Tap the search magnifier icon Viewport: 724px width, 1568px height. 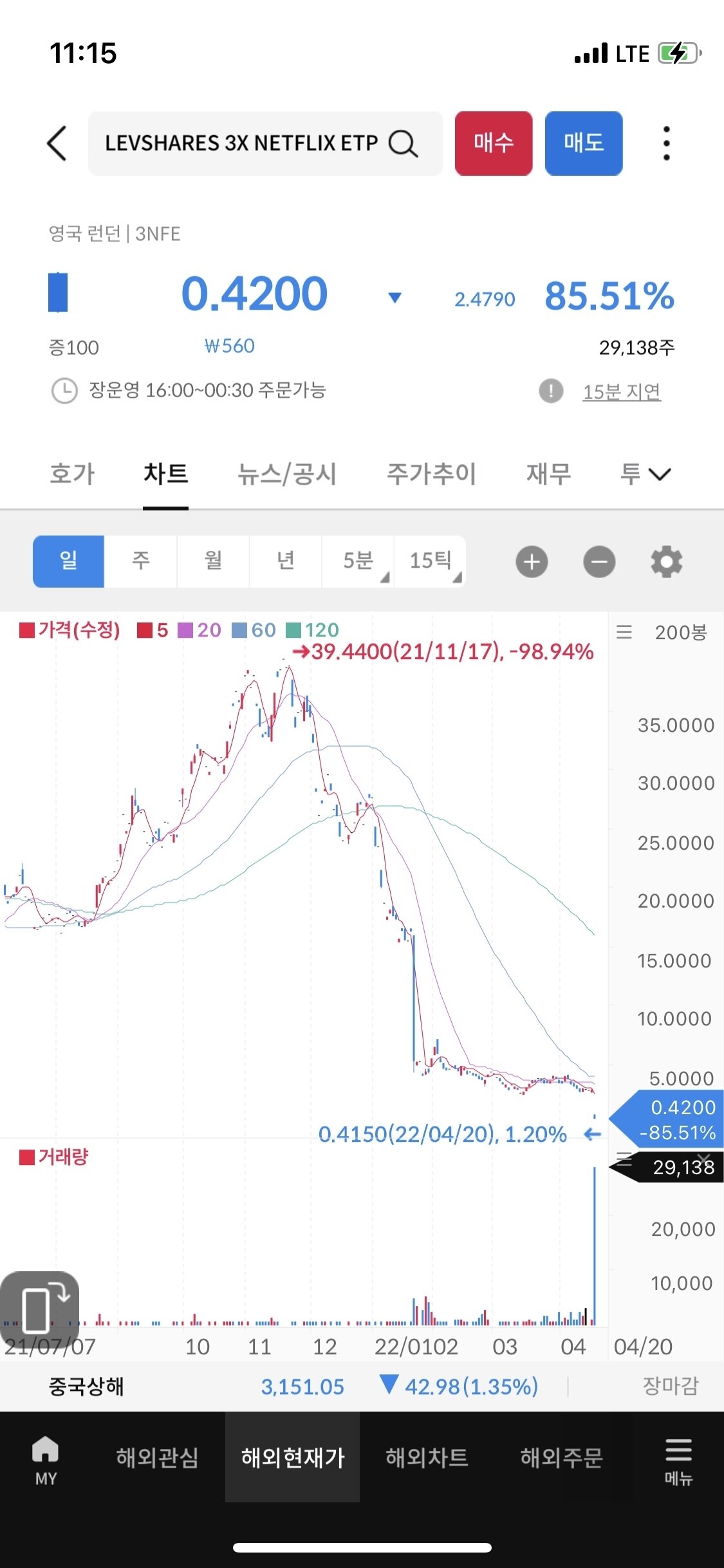click(x=404, y=144)
